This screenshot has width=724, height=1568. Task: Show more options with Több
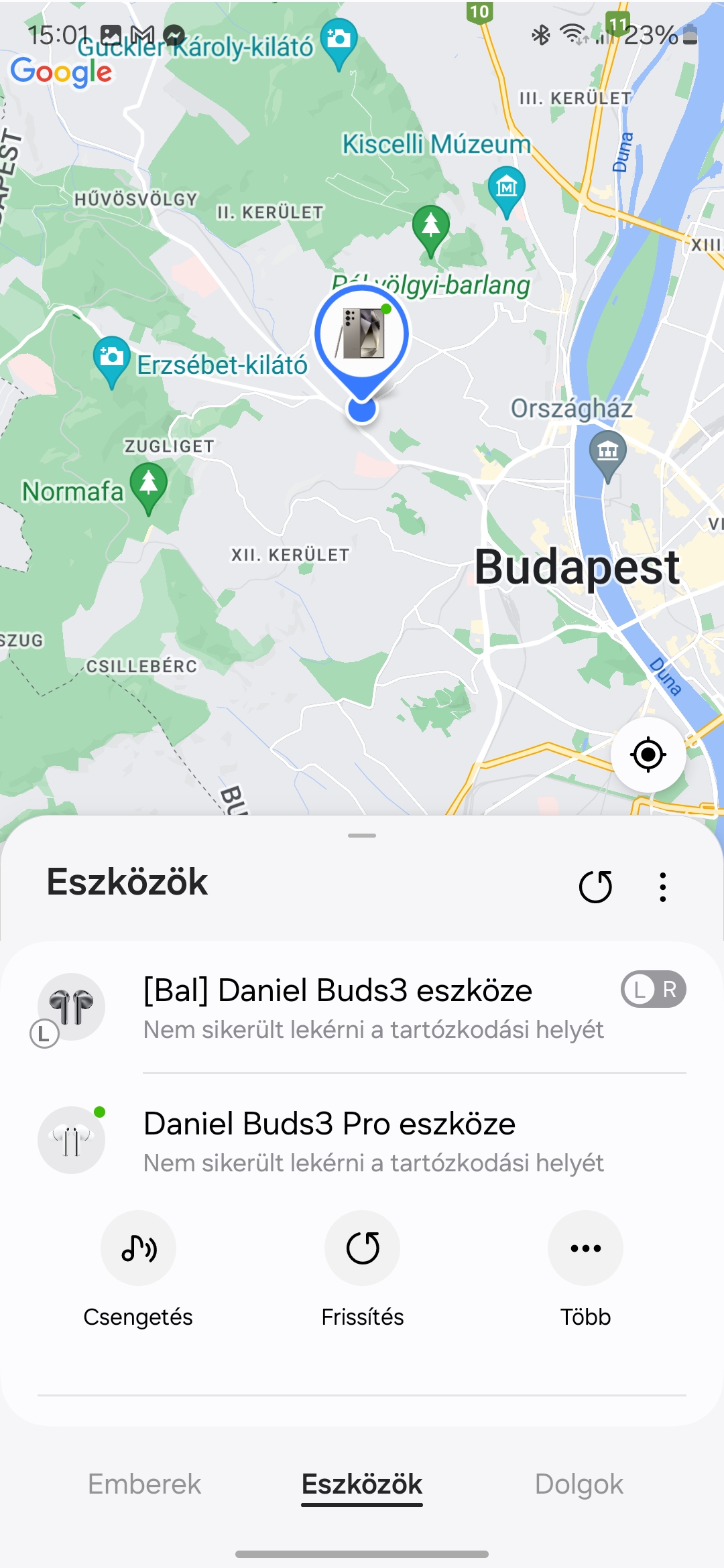[585, 1248]
